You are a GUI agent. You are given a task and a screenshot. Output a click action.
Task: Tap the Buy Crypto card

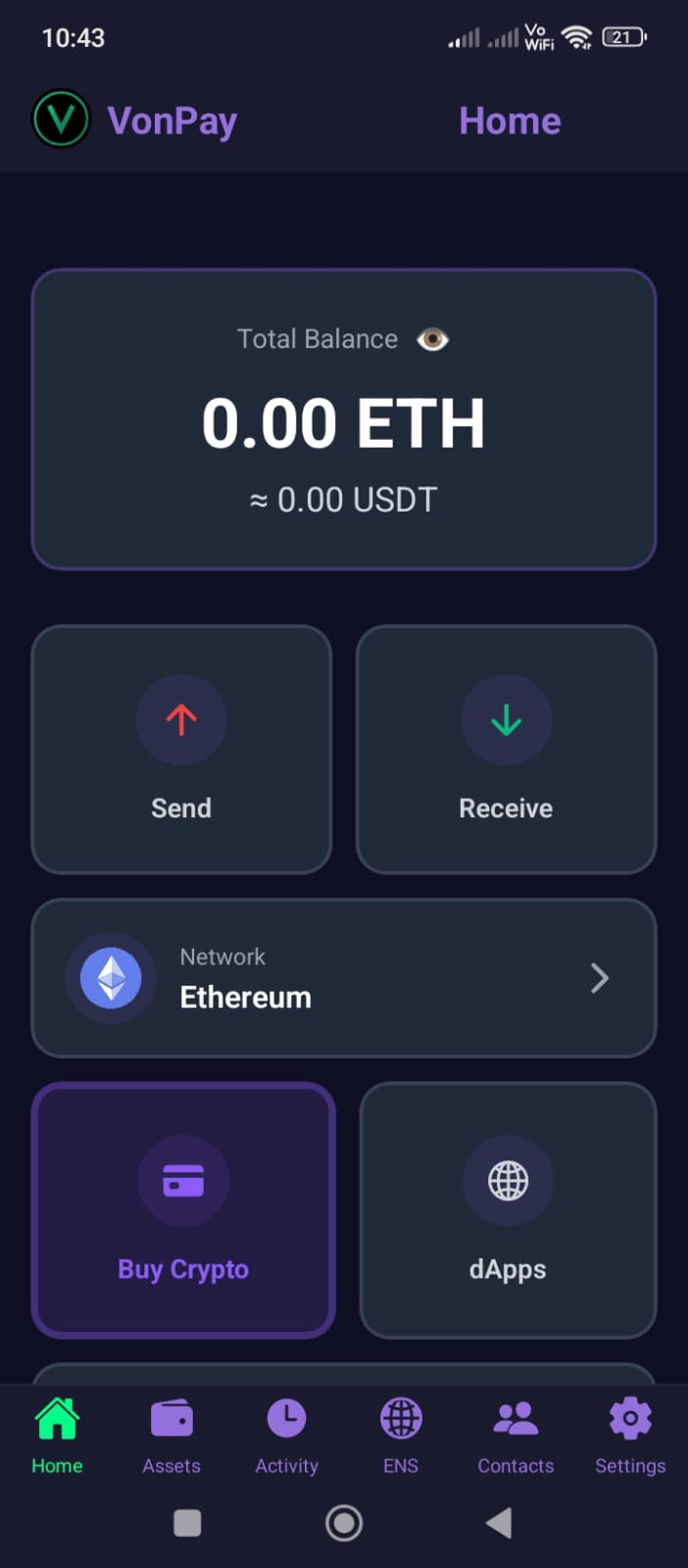tap(183, 1210)
